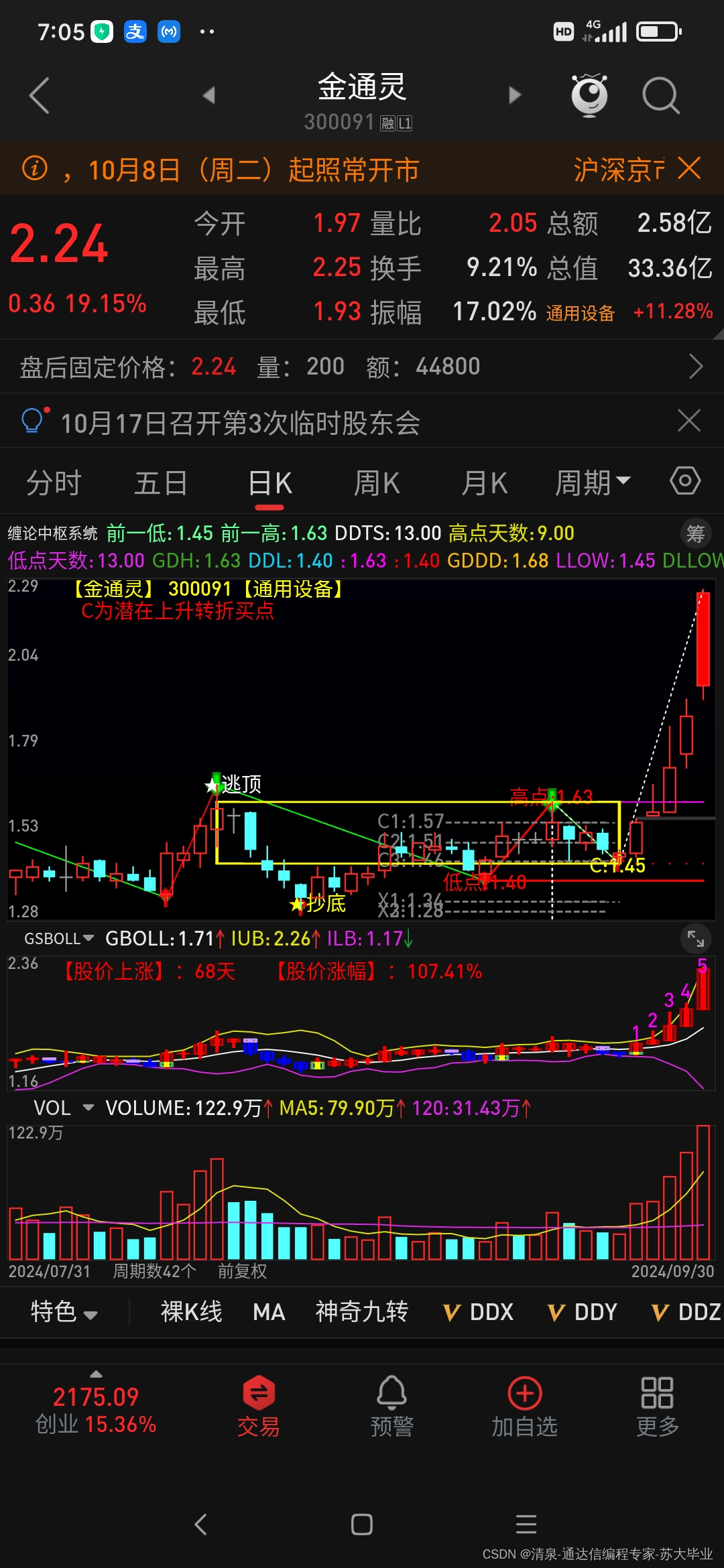This screenshot has width=724, height=1568.
Task: Select the 神奇九转 indicator
Action: click(362, 1312)
